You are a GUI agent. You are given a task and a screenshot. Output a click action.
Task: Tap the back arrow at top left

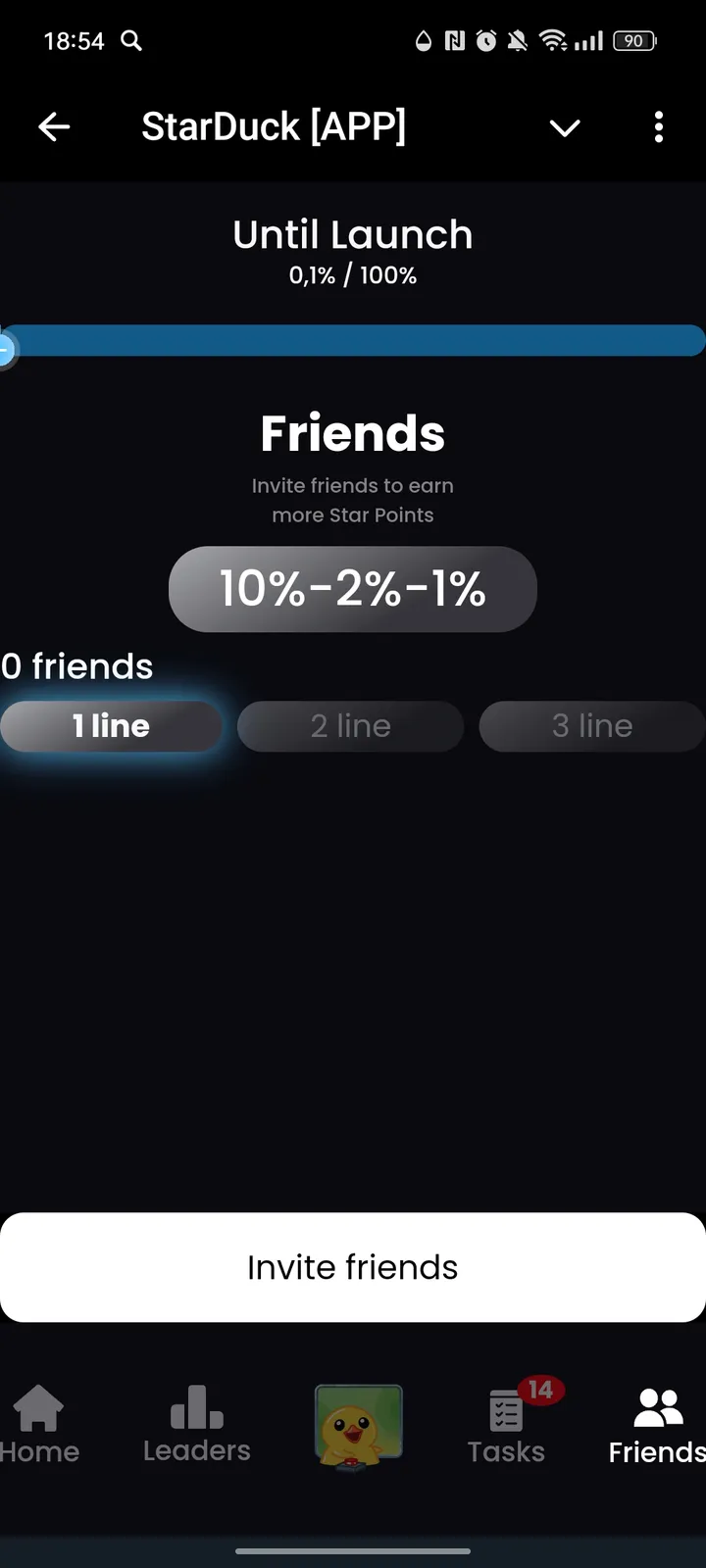point(55,126)
